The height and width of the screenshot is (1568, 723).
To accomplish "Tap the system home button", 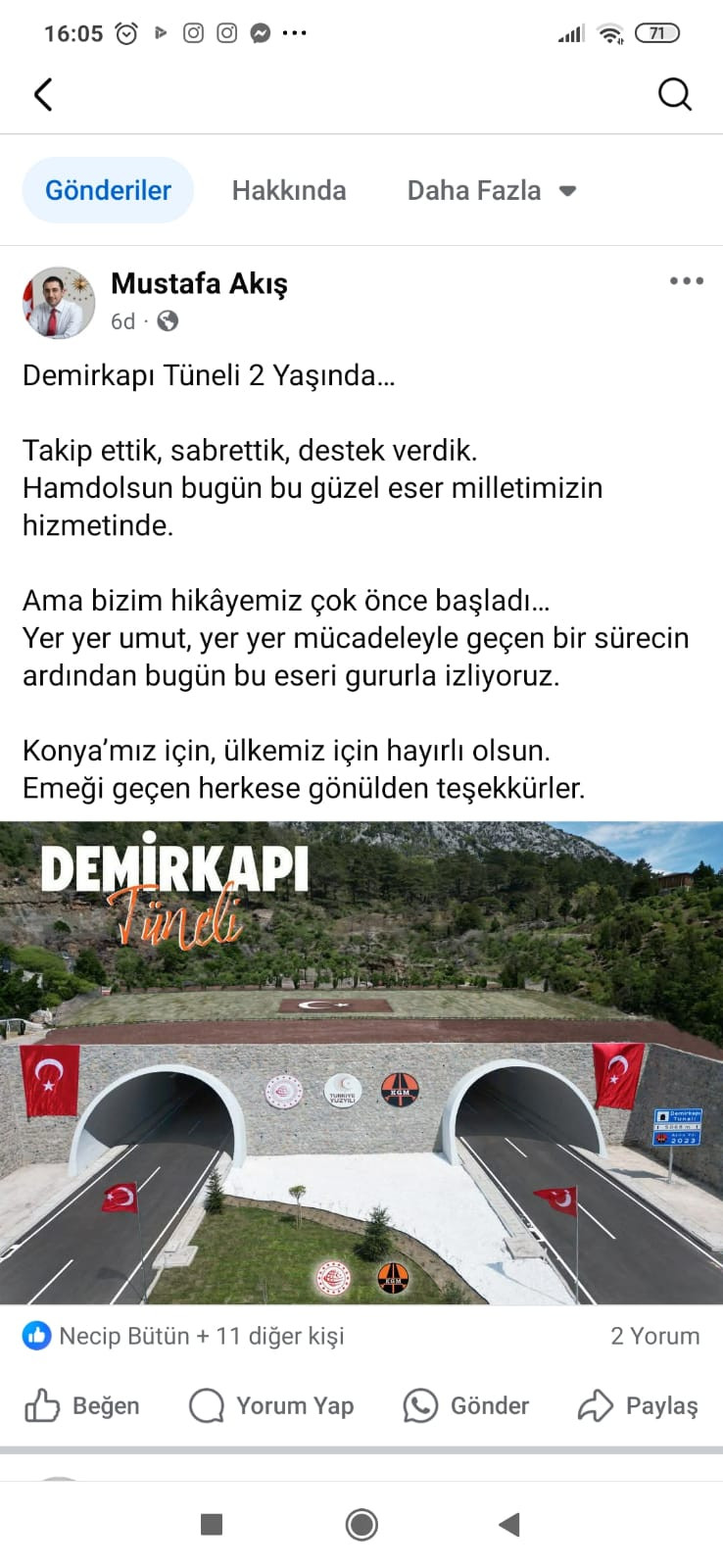I will (x=361, y=1524).
